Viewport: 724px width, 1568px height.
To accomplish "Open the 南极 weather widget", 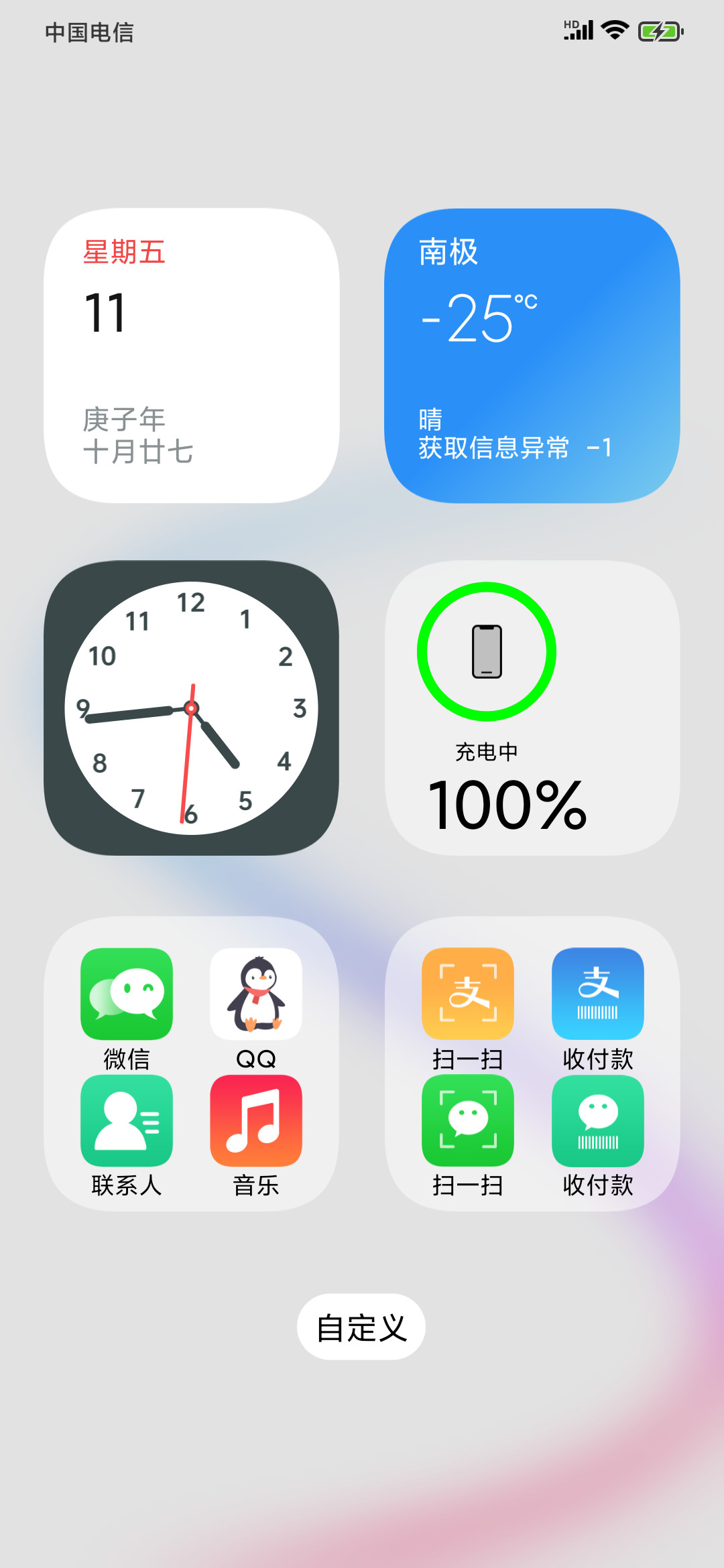I will pyautogui.click(x=532, y=356).
